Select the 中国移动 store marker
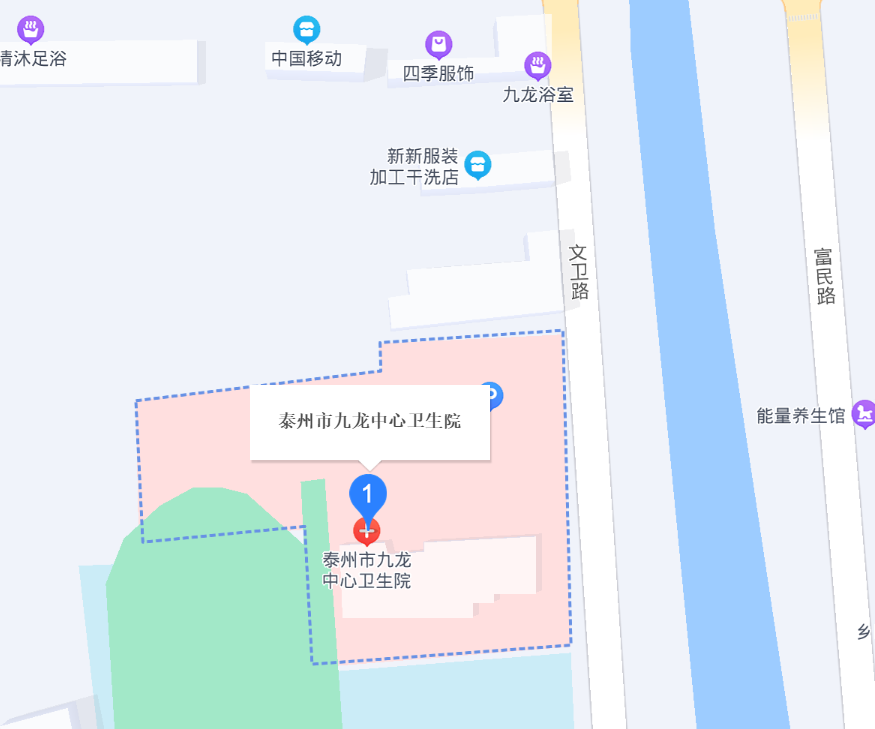The width and height of the screenshot is (875, 729). click(x=306, y=30)
